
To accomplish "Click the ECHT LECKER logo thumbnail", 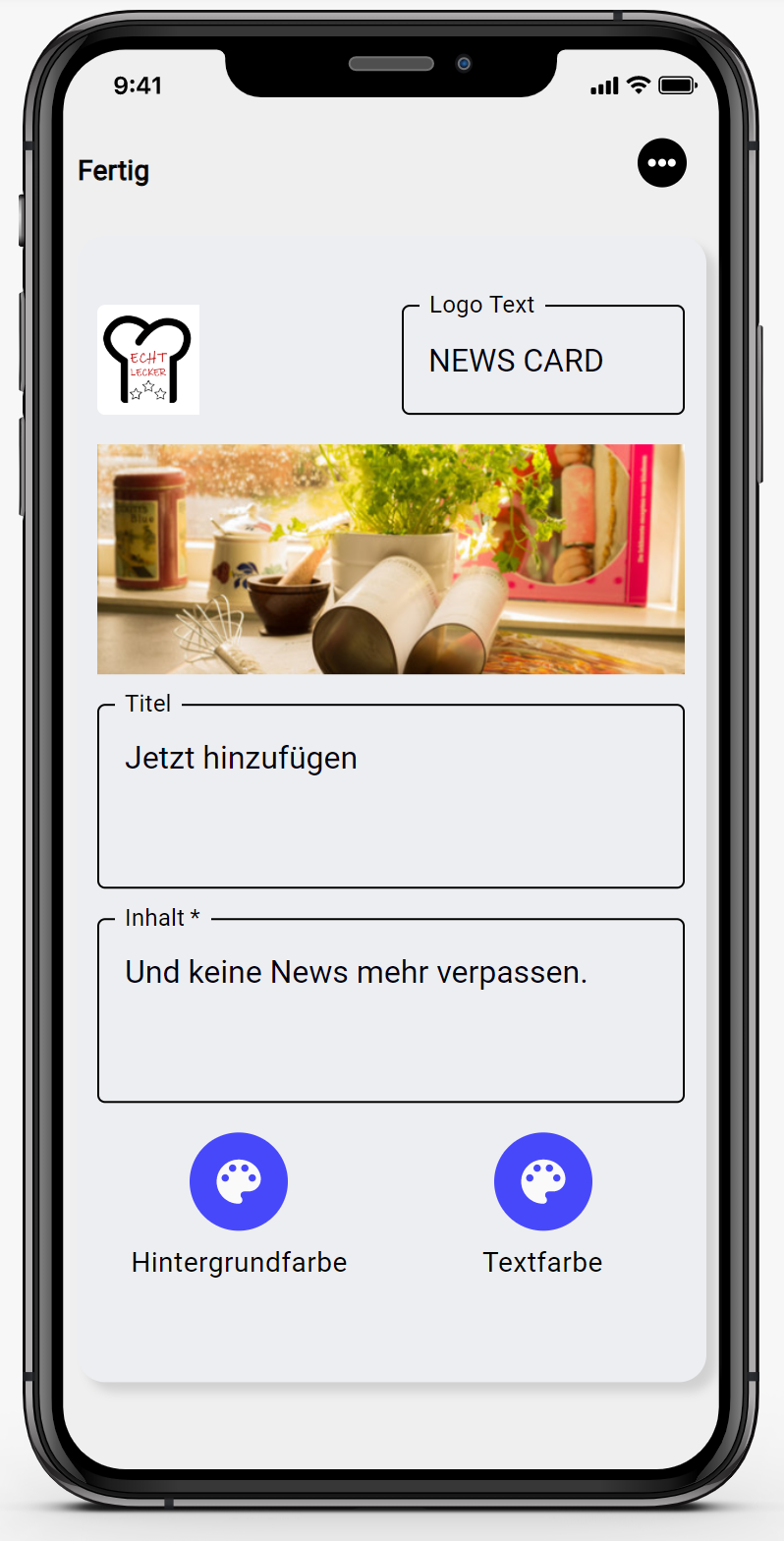I will pyautogui.click(x=147, y=360).
